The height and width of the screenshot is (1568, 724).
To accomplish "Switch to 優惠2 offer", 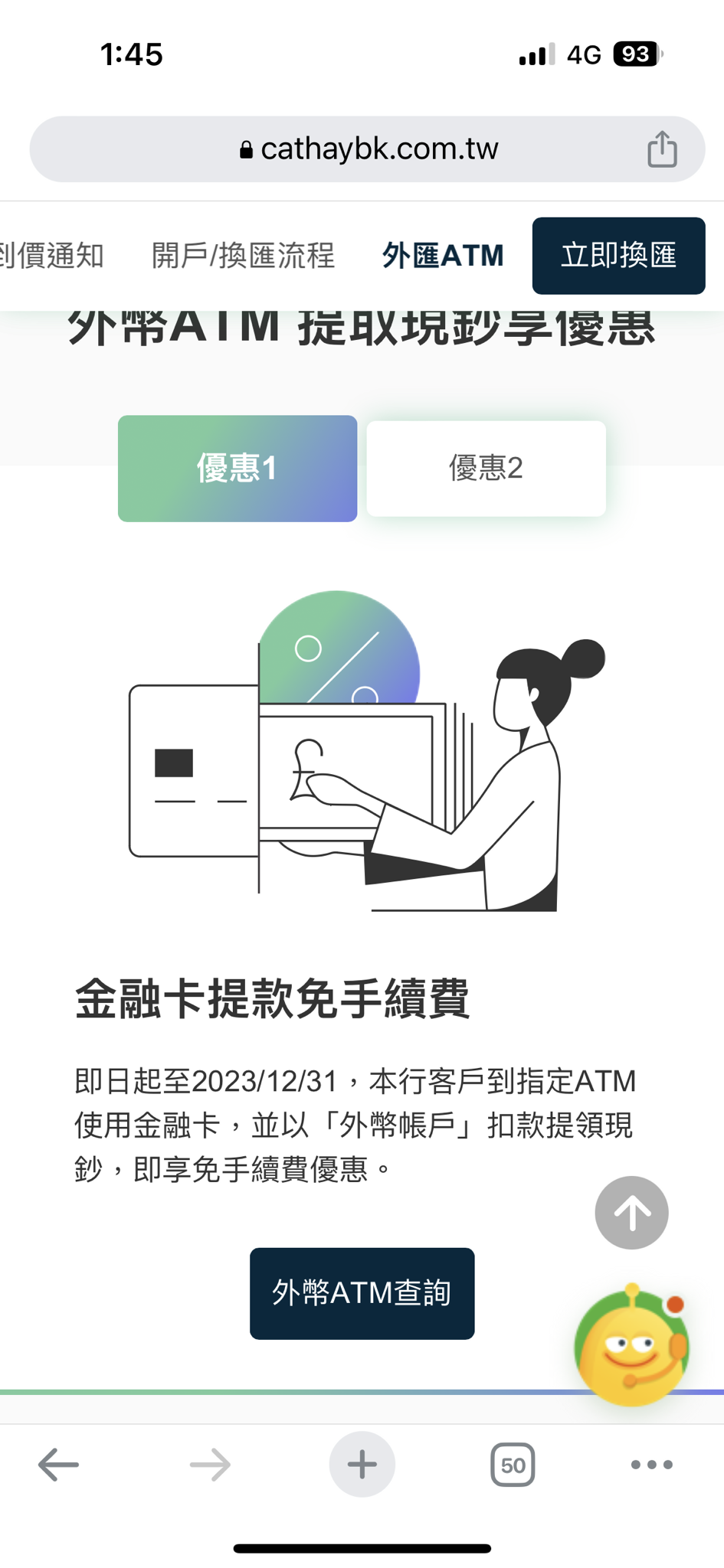I will (486, 469).
